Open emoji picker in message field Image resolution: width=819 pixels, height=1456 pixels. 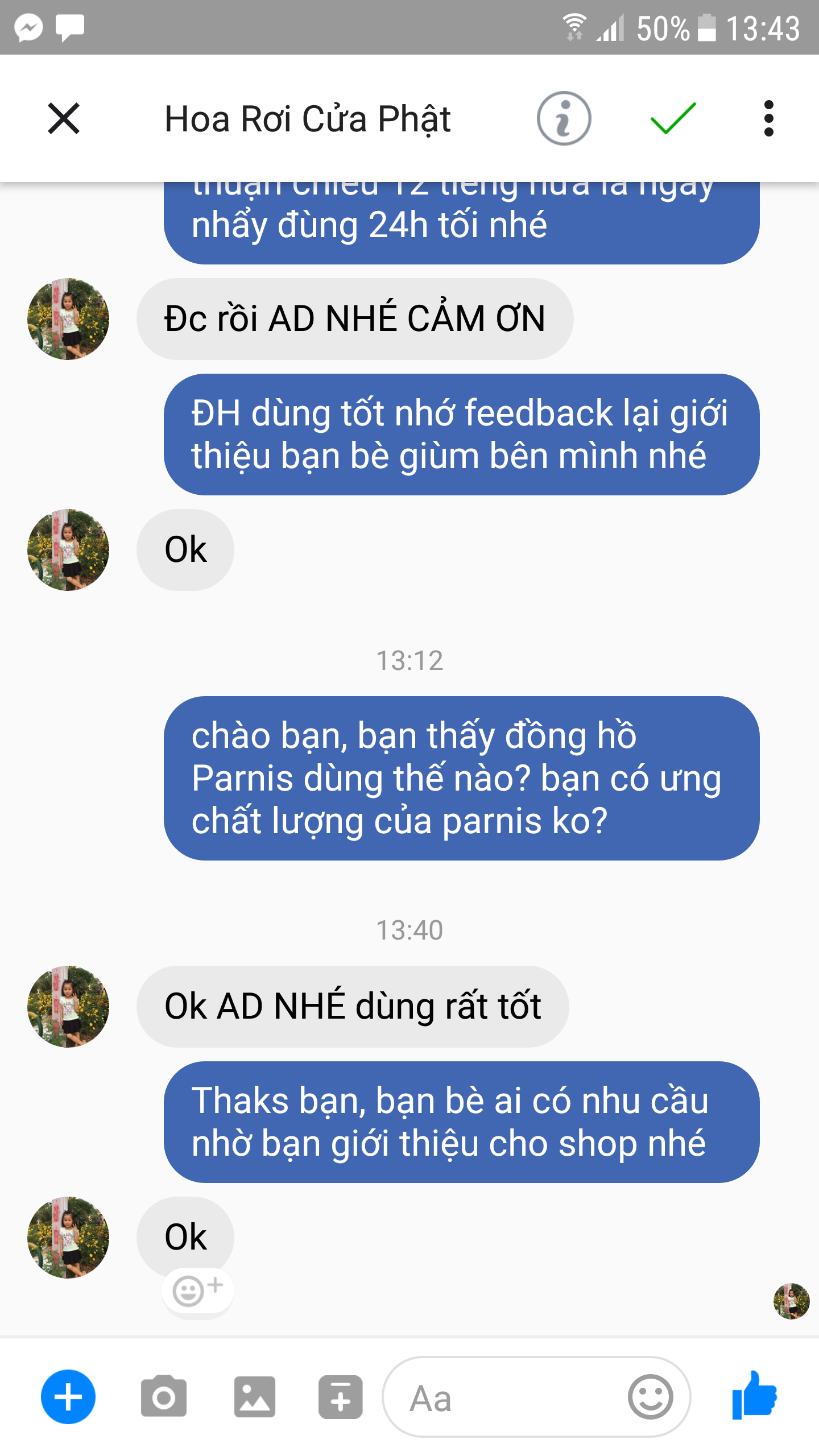pyautogui.click(x=650, y=1397)
